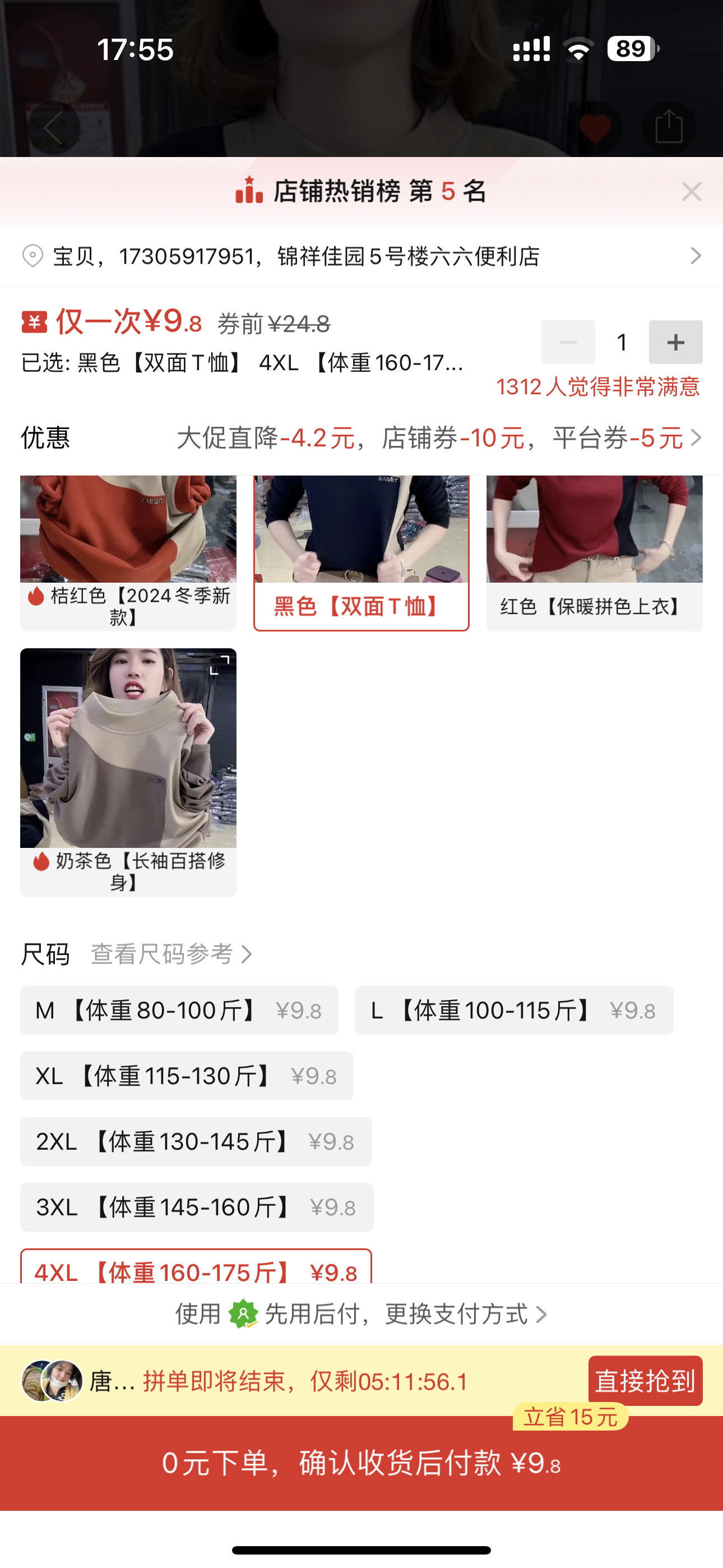Increase quantity with the plus button
This screenshot has width=723, height=1568.
click(675, 343)
